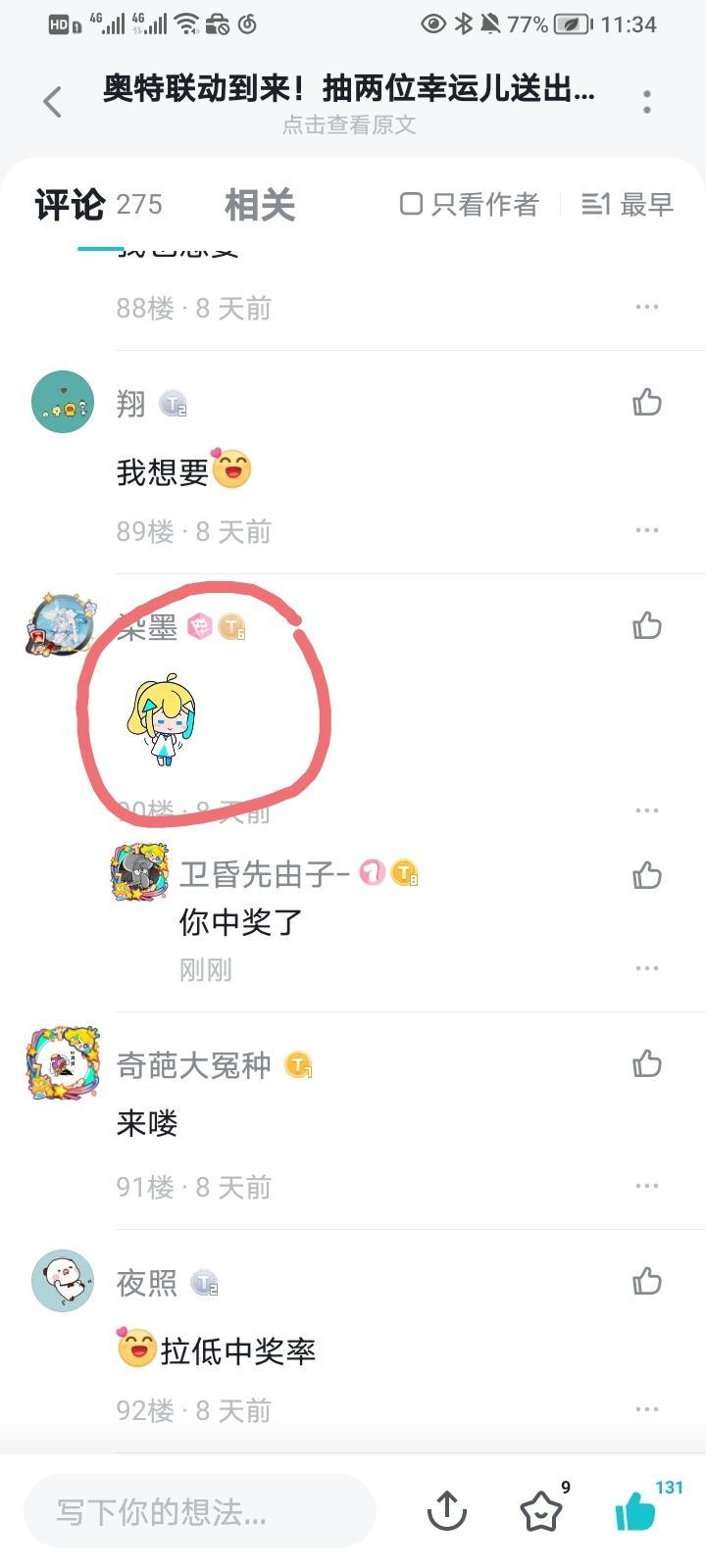Like 奇葩大冤种's comment '来喽'
This screenshot has height=1568, width=706.
(647, 1063)
